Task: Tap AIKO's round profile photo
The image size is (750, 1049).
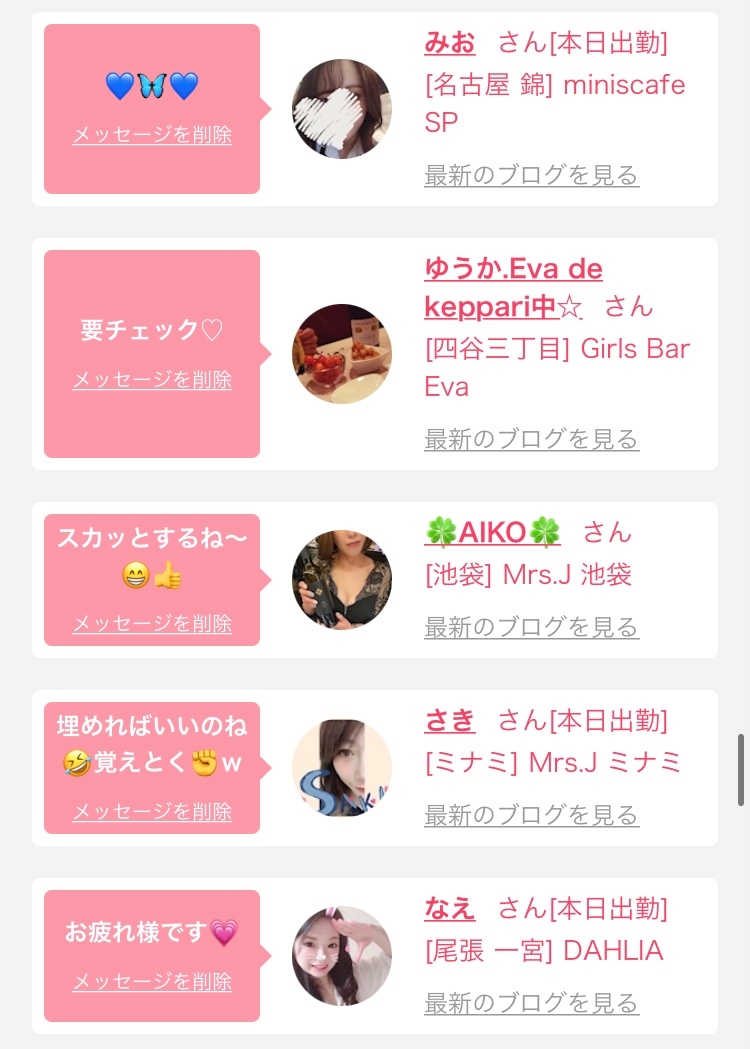Action: point(342,580)
